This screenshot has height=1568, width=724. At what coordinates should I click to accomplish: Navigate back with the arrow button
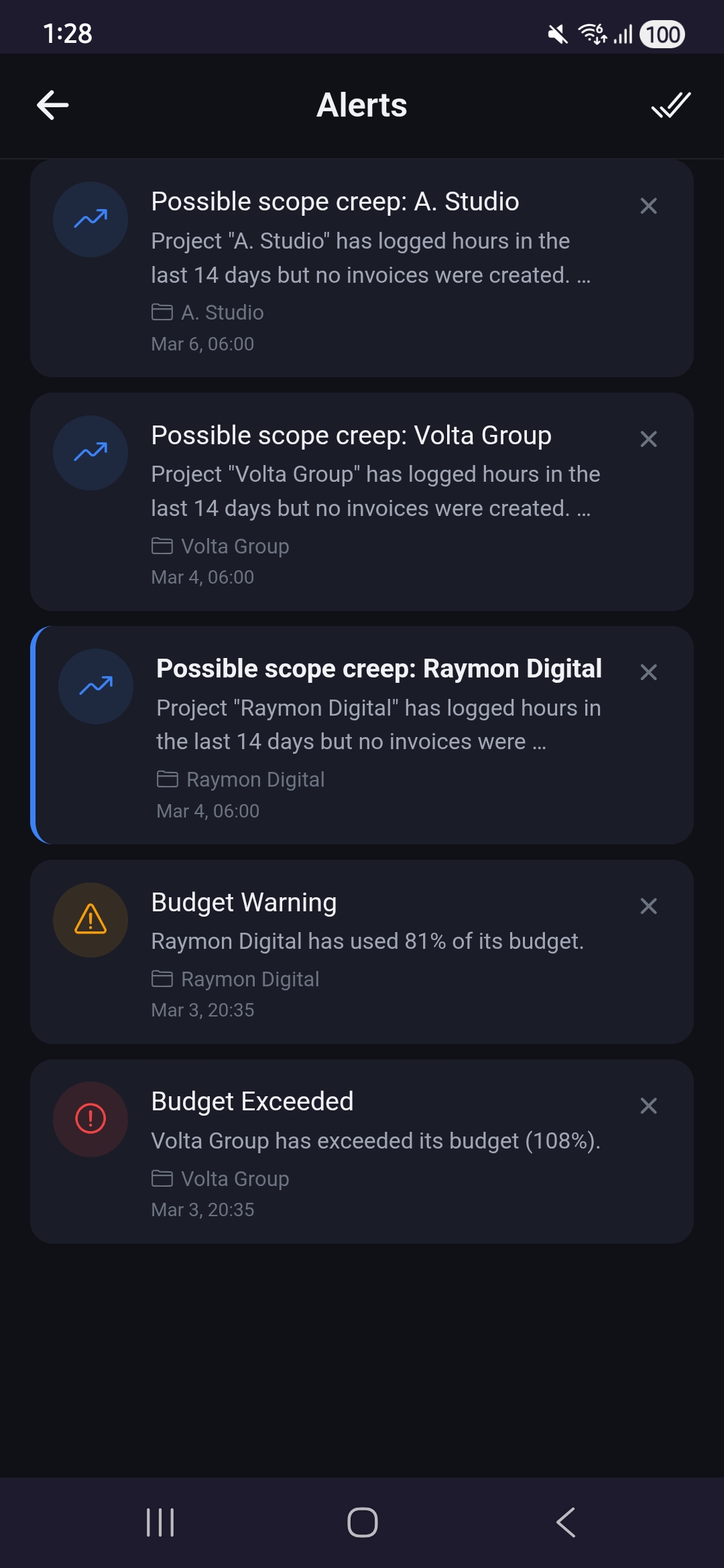point(52,105)
